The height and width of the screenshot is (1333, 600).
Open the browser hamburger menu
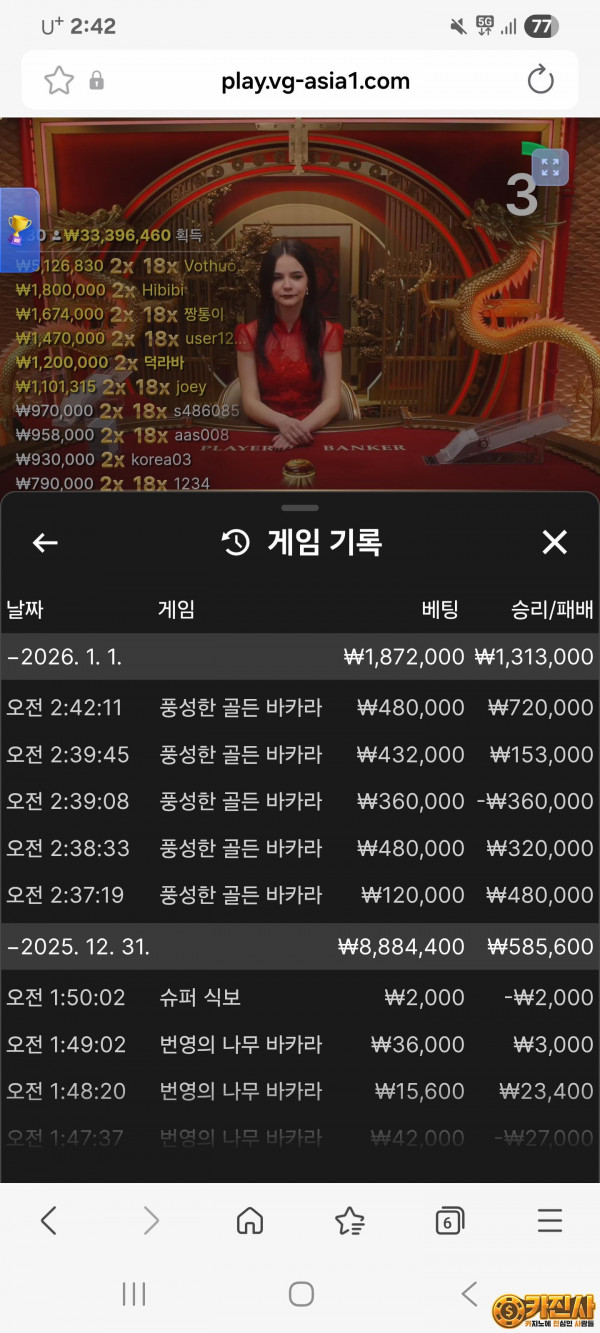click(x=550, y=1220)
